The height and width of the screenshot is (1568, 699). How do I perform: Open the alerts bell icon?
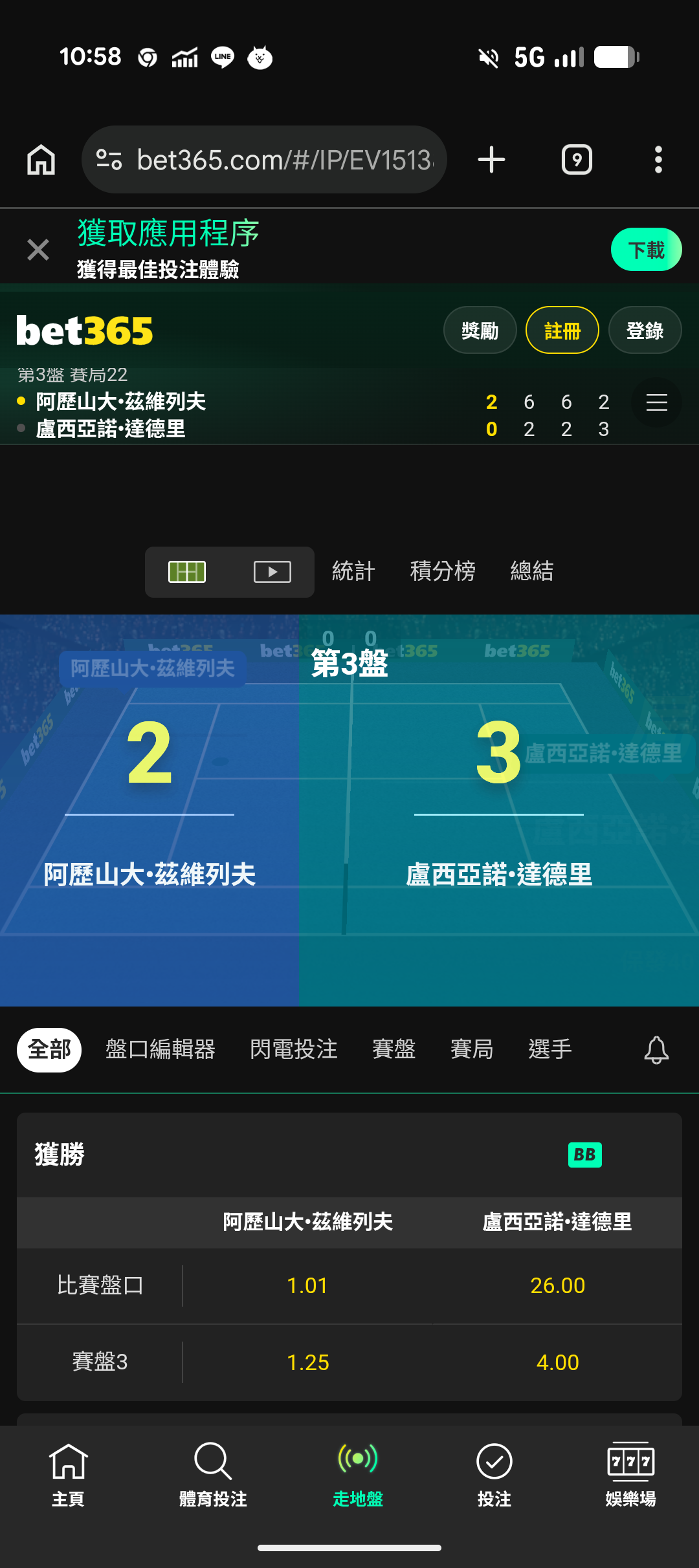656,1050
